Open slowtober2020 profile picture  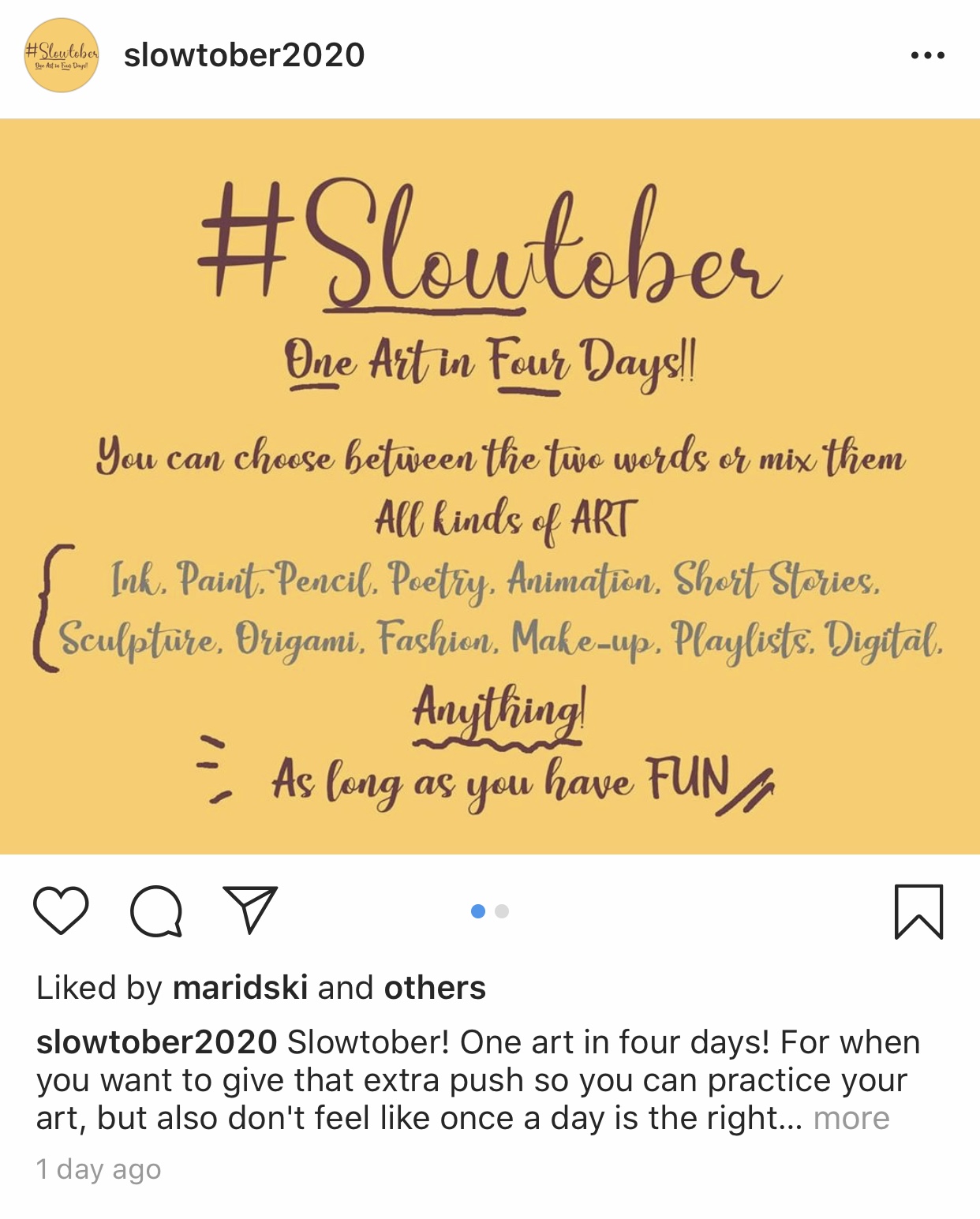coord(62,55)
